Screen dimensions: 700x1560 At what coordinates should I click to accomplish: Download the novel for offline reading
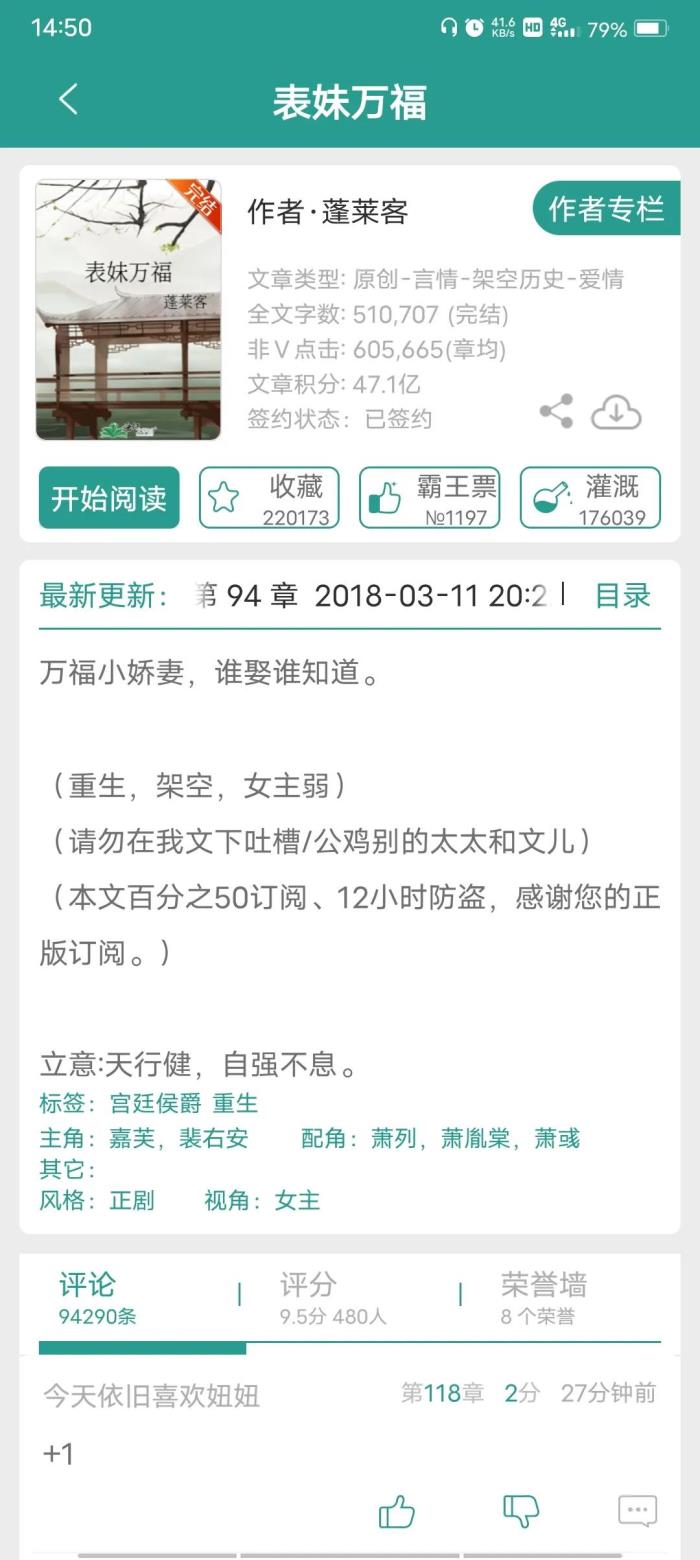(616, 411)
